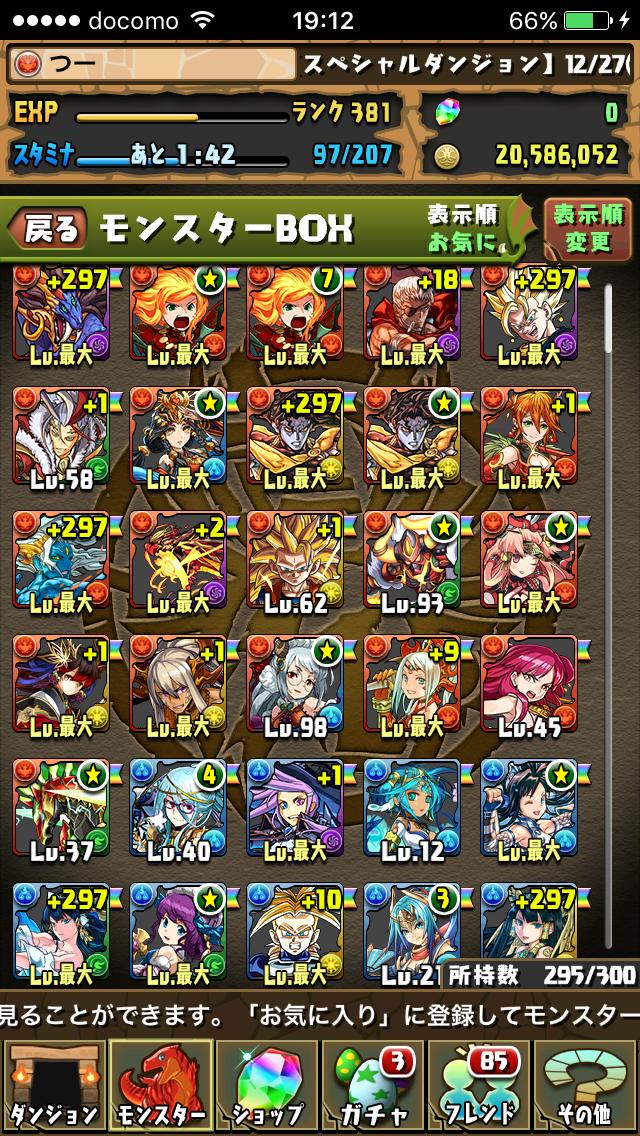Tap the Lv.93 armored monster
The height and width of the screenshot is (1136, 640).
click(412, 560)
